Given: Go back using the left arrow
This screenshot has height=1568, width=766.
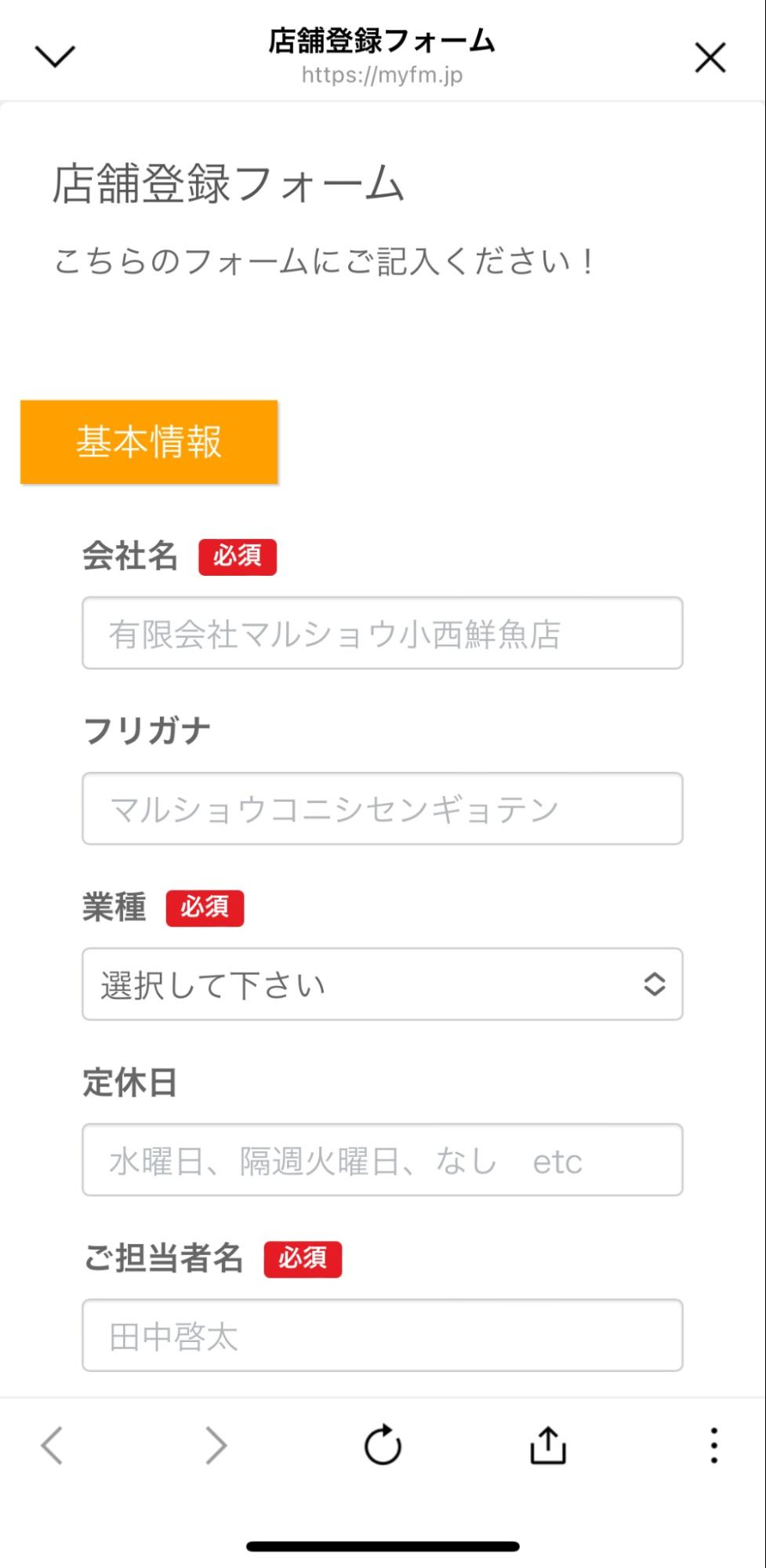Looking at the screenshot, I should [x=52, y=1446].
